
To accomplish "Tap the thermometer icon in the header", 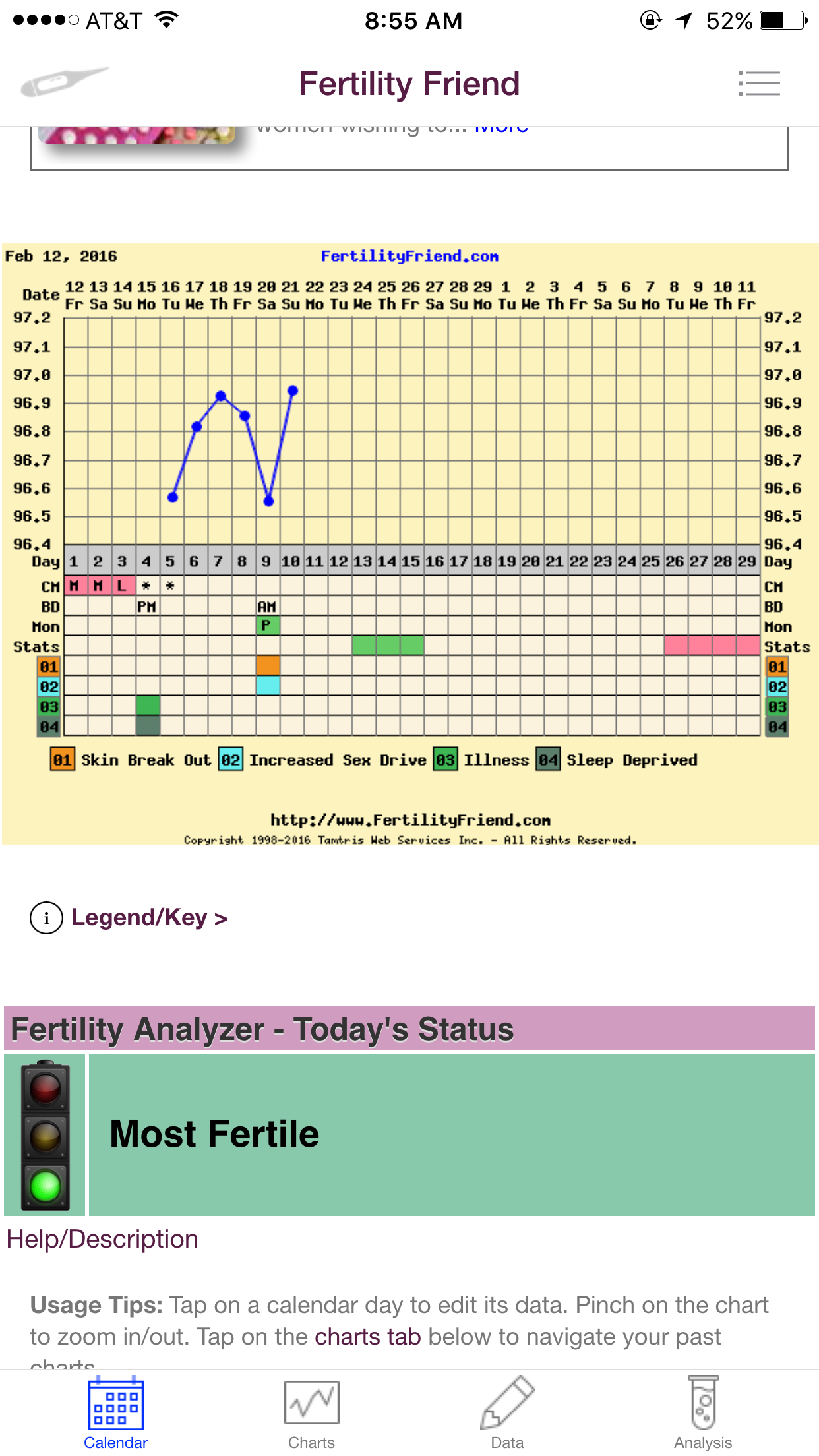I will [64, 82].
